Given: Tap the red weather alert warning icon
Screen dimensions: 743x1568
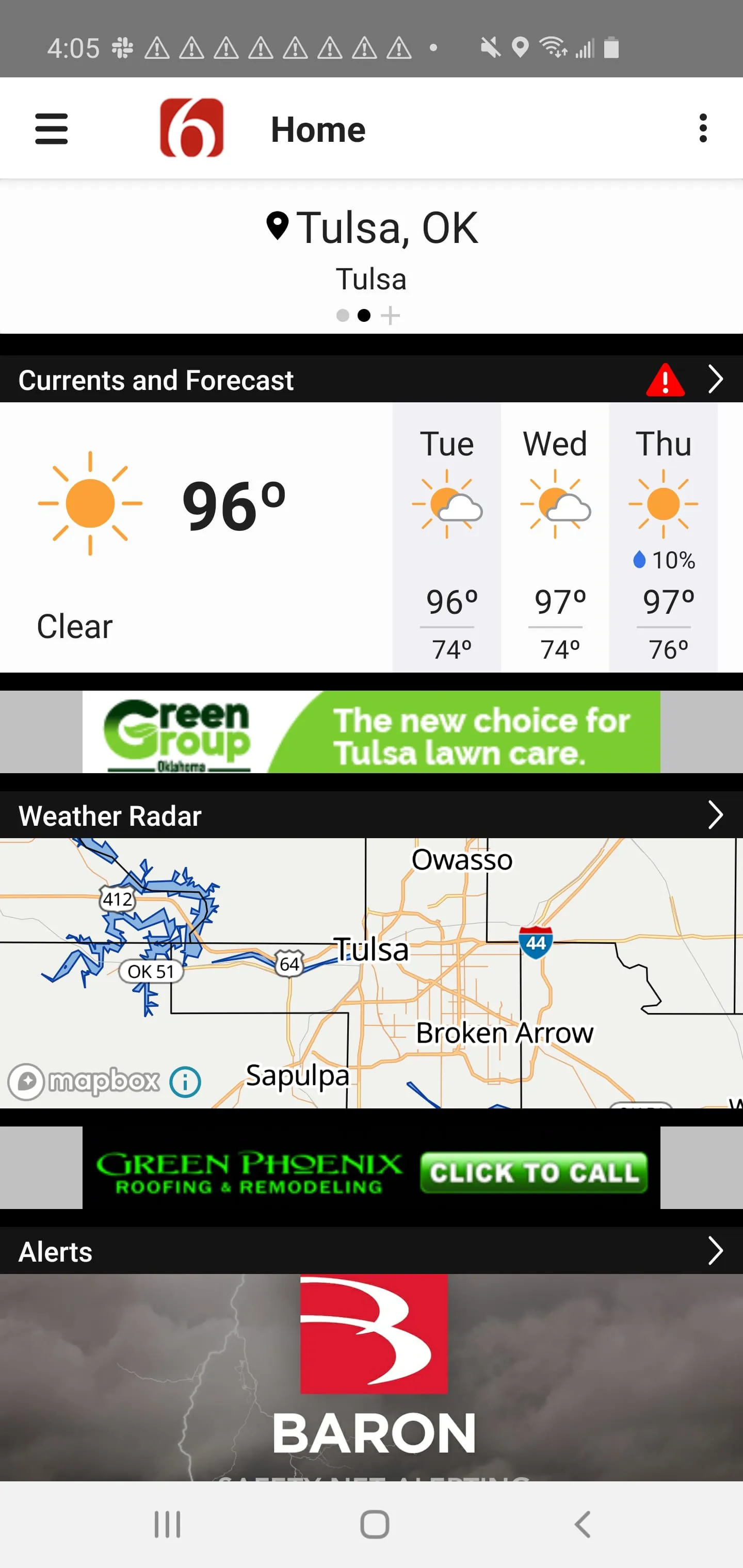Looking at the screenshot, I should point(665,379).
